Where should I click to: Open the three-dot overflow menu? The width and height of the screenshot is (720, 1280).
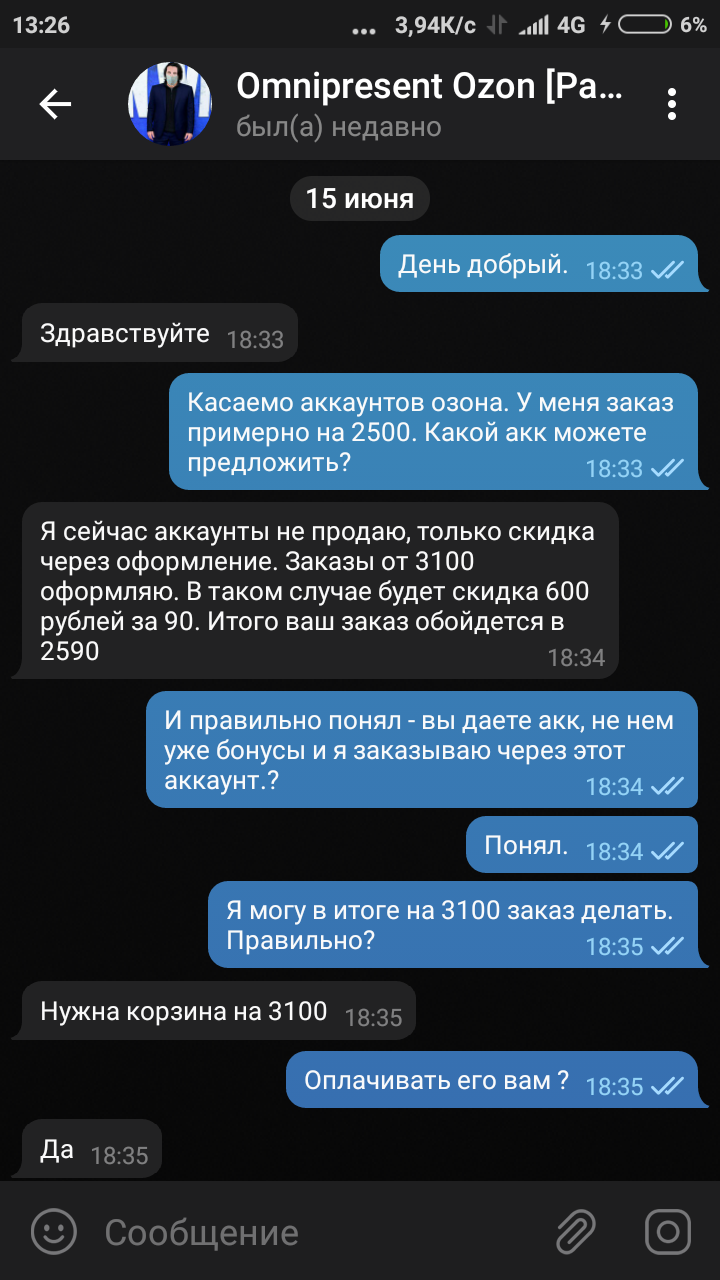[672, 104]
